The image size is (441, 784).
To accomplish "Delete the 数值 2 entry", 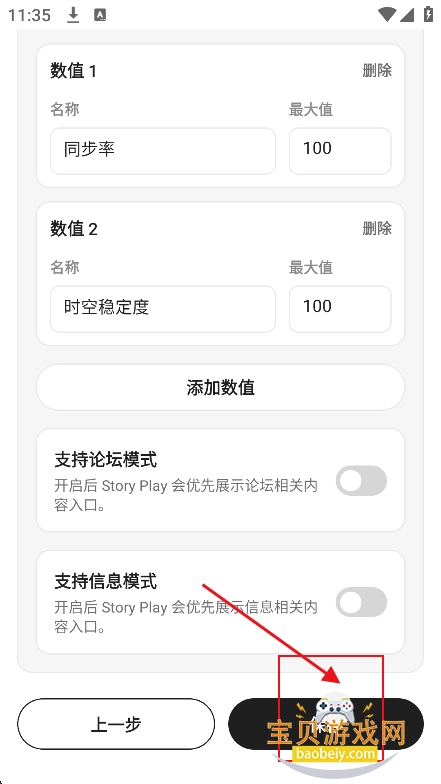I will [x=377, y=228].
